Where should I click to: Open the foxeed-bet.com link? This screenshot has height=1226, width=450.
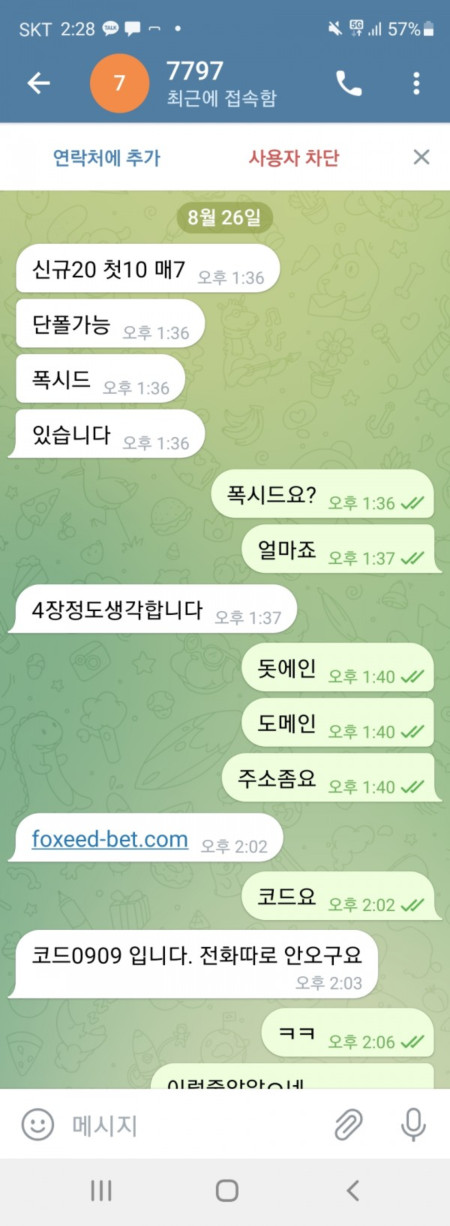110,839
